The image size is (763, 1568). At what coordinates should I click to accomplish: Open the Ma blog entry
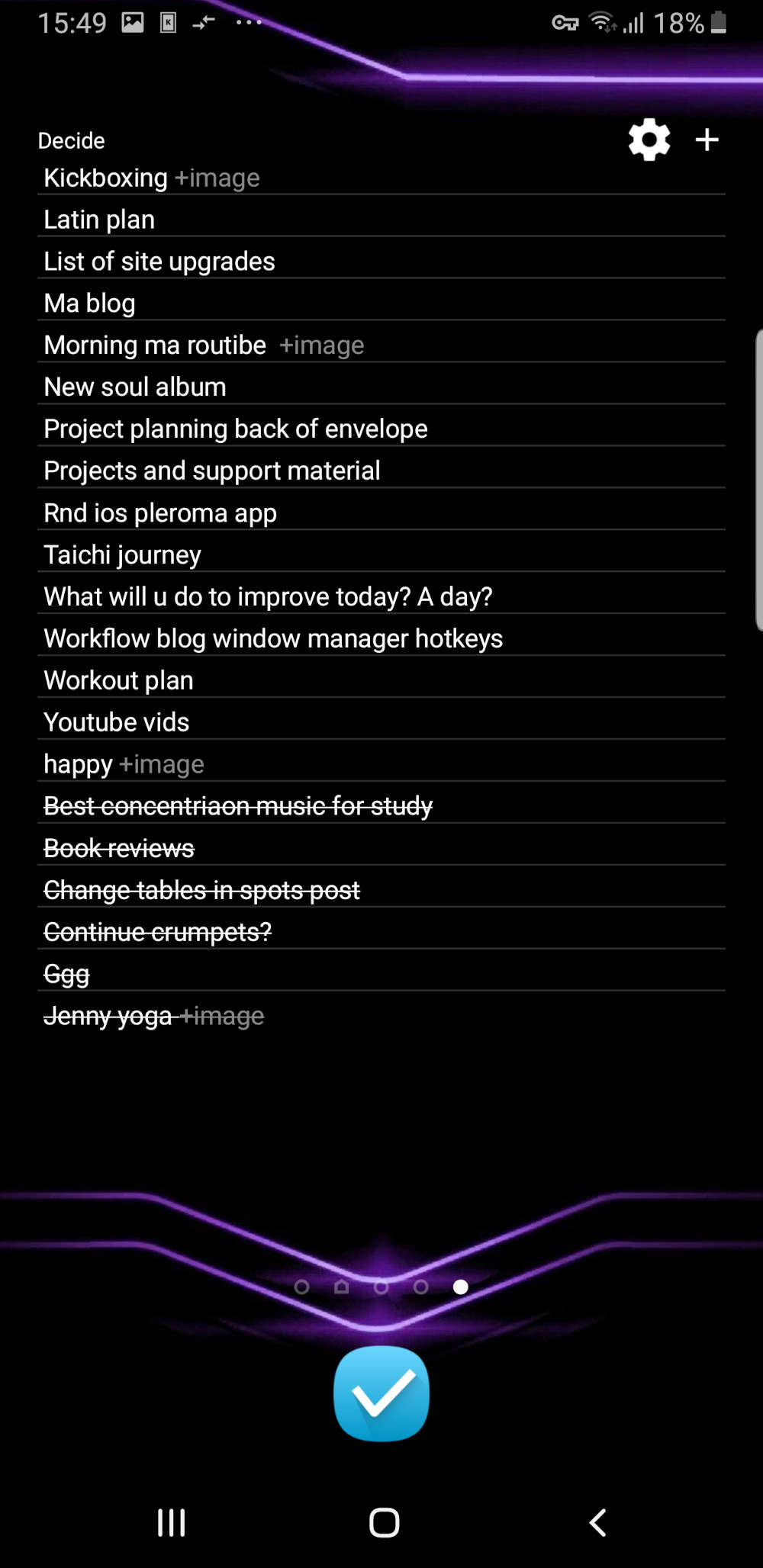point(90,304)
